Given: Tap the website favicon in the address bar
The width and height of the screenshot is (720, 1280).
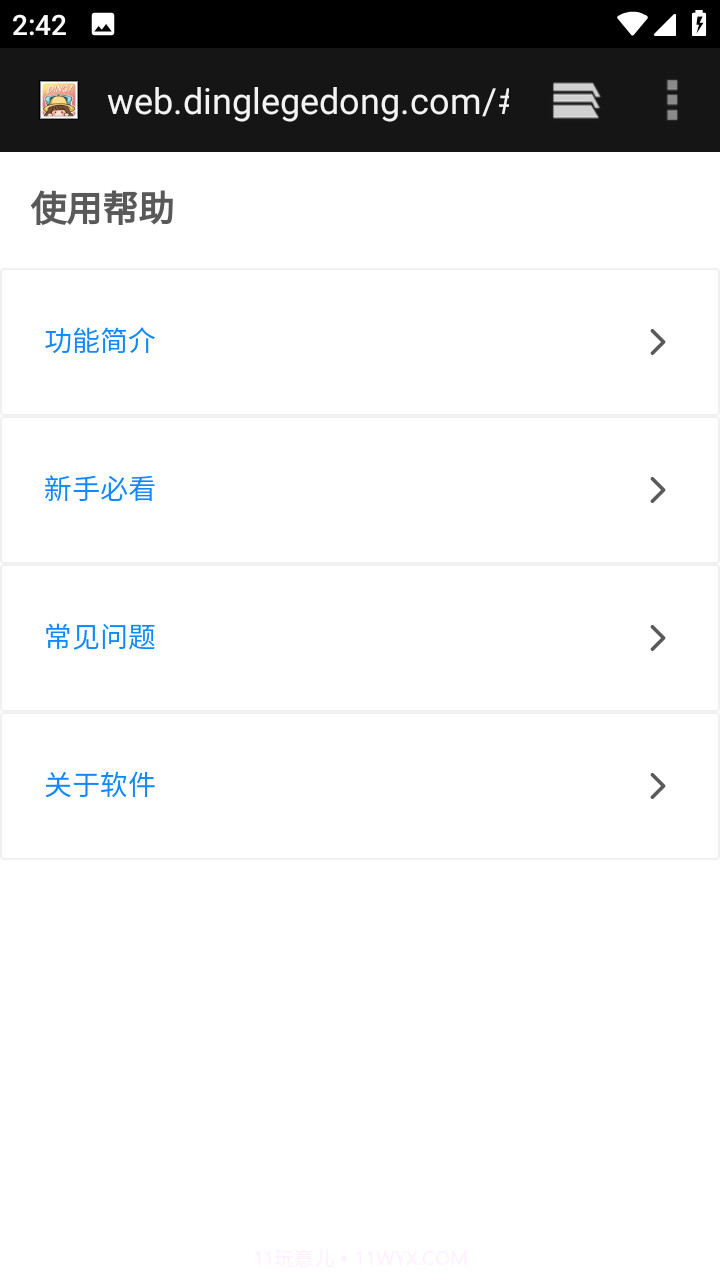Looking at the screenshot, I should (x=58, y=100).
